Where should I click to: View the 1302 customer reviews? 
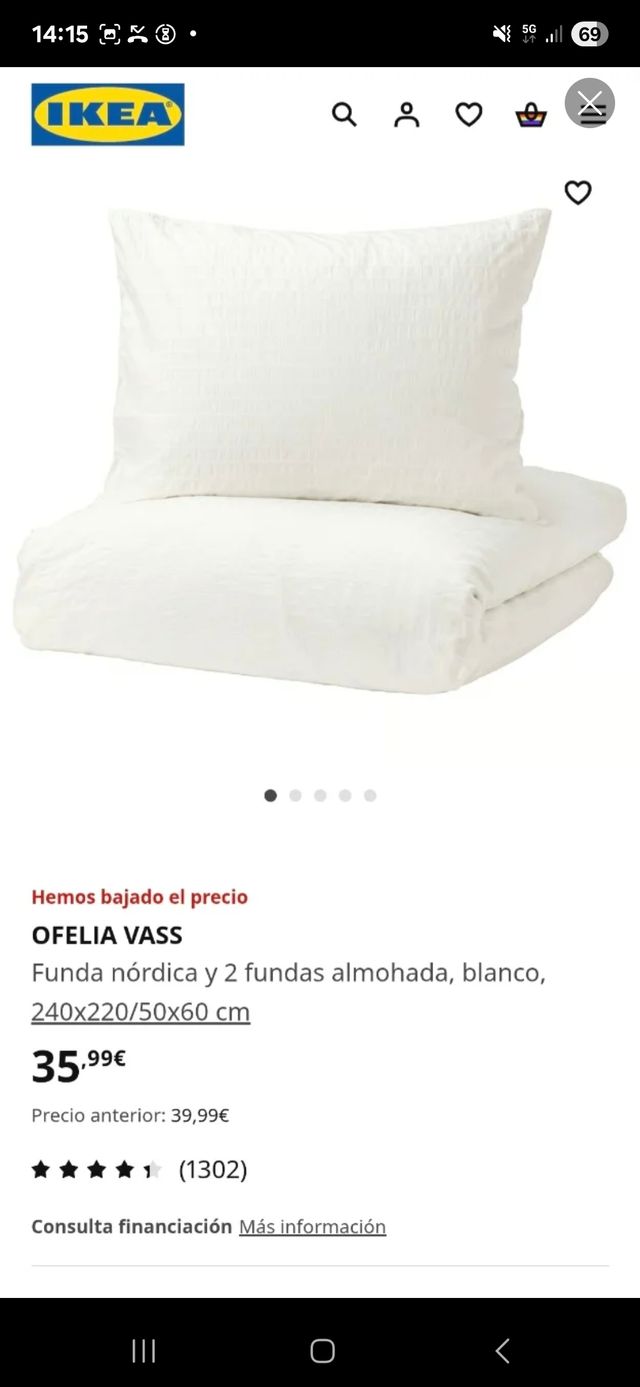coord(212,1169)
